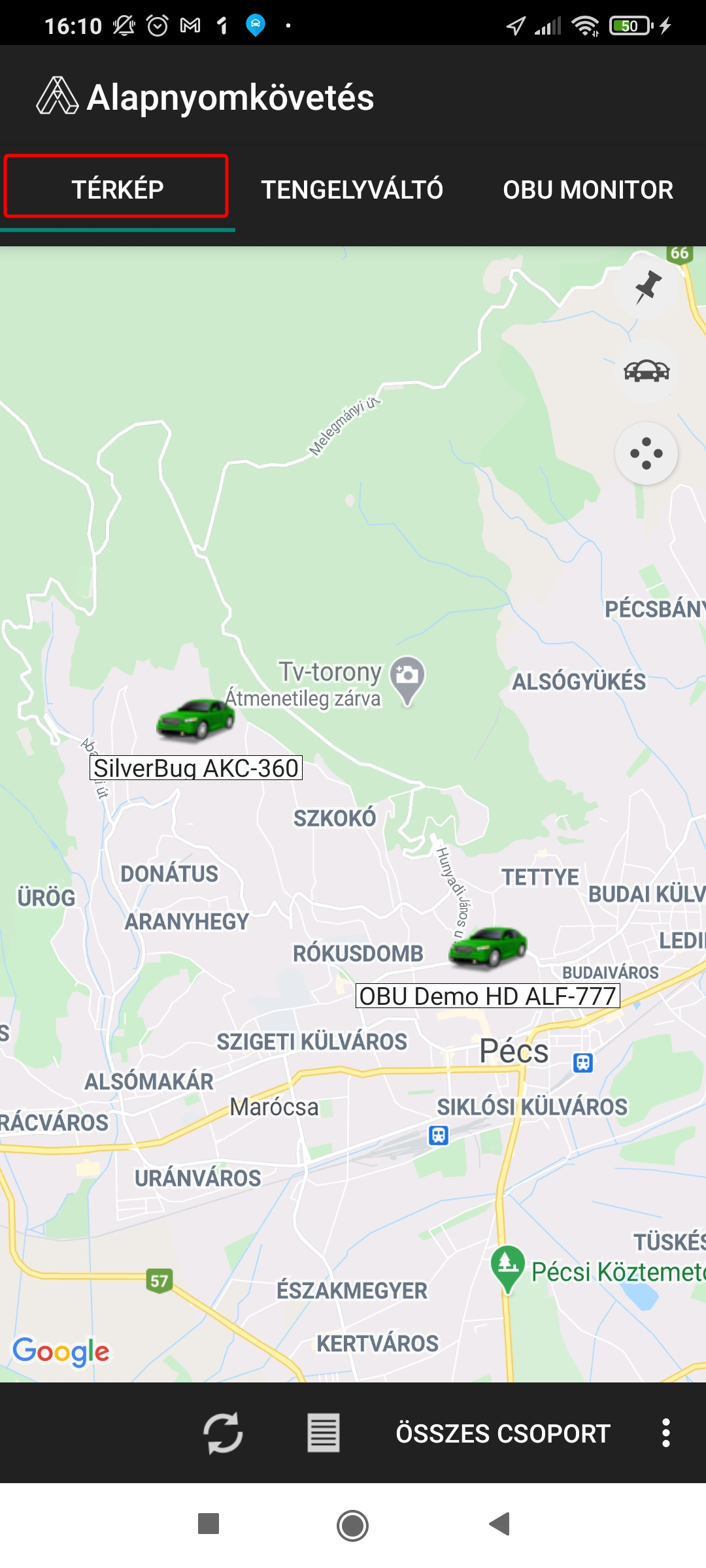Tap the vehicles icon on the map
Screen dimensions: 706x1568
647,371
